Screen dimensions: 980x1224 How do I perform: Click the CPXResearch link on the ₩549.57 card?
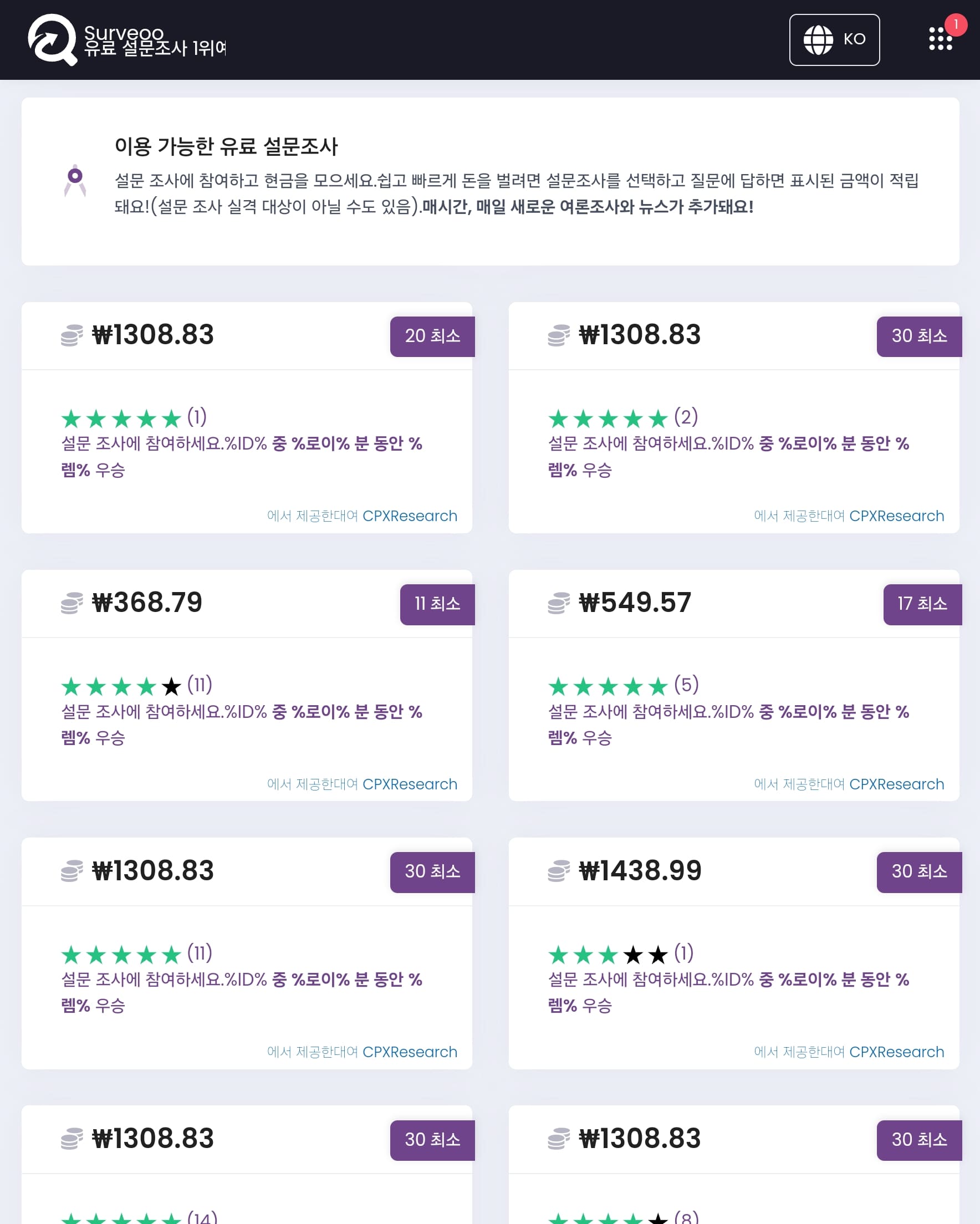896,783
